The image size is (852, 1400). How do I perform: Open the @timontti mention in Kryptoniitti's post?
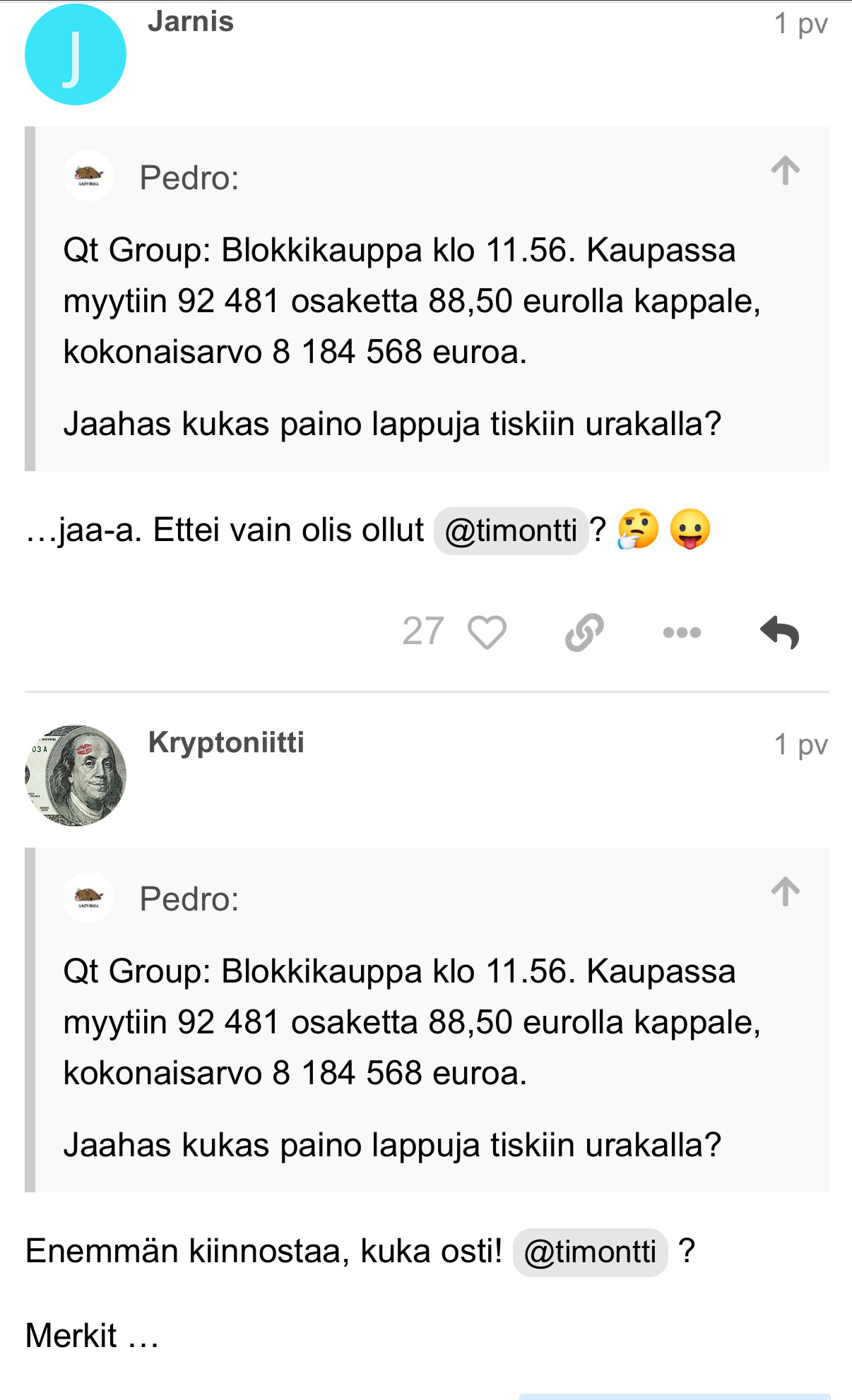click(590, 1252)
